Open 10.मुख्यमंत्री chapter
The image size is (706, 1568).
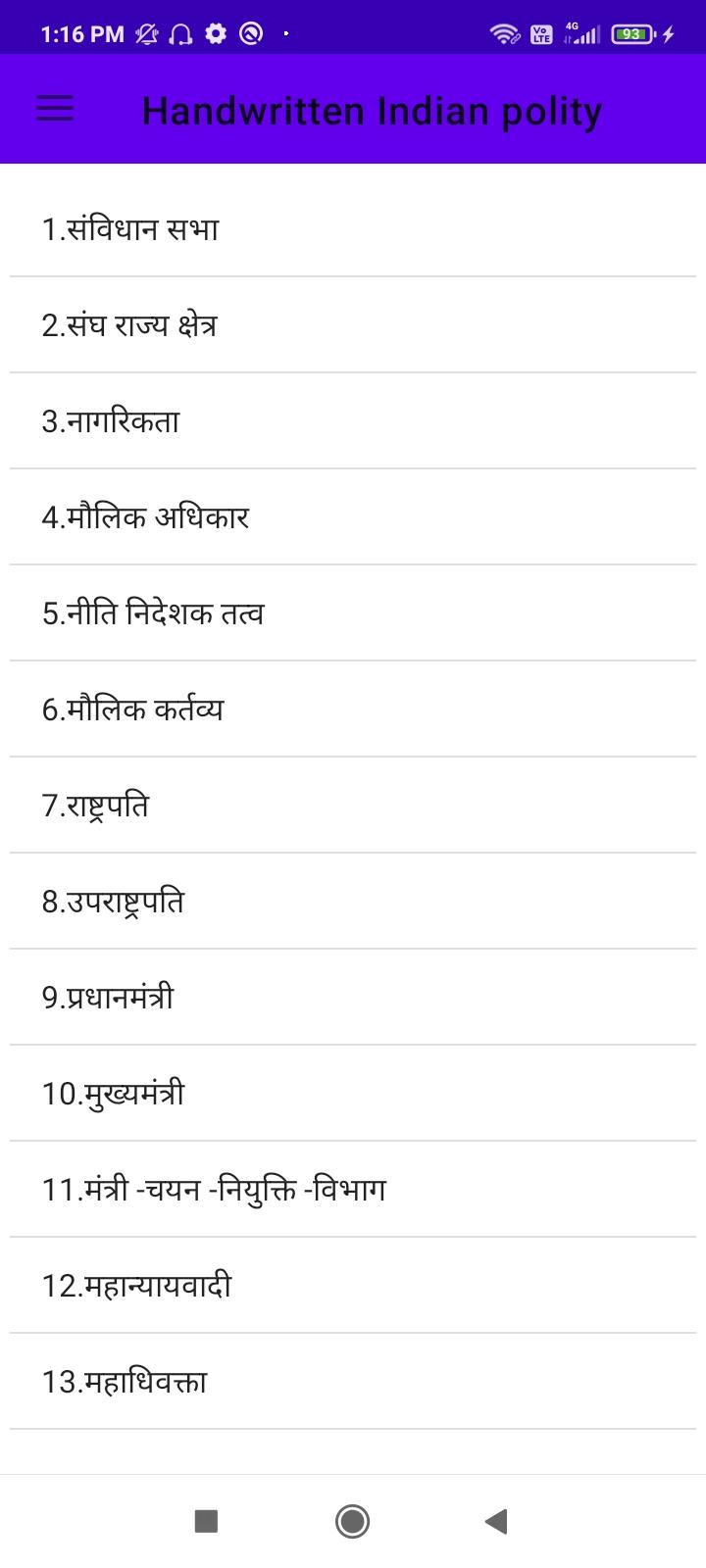(113, 1094)
